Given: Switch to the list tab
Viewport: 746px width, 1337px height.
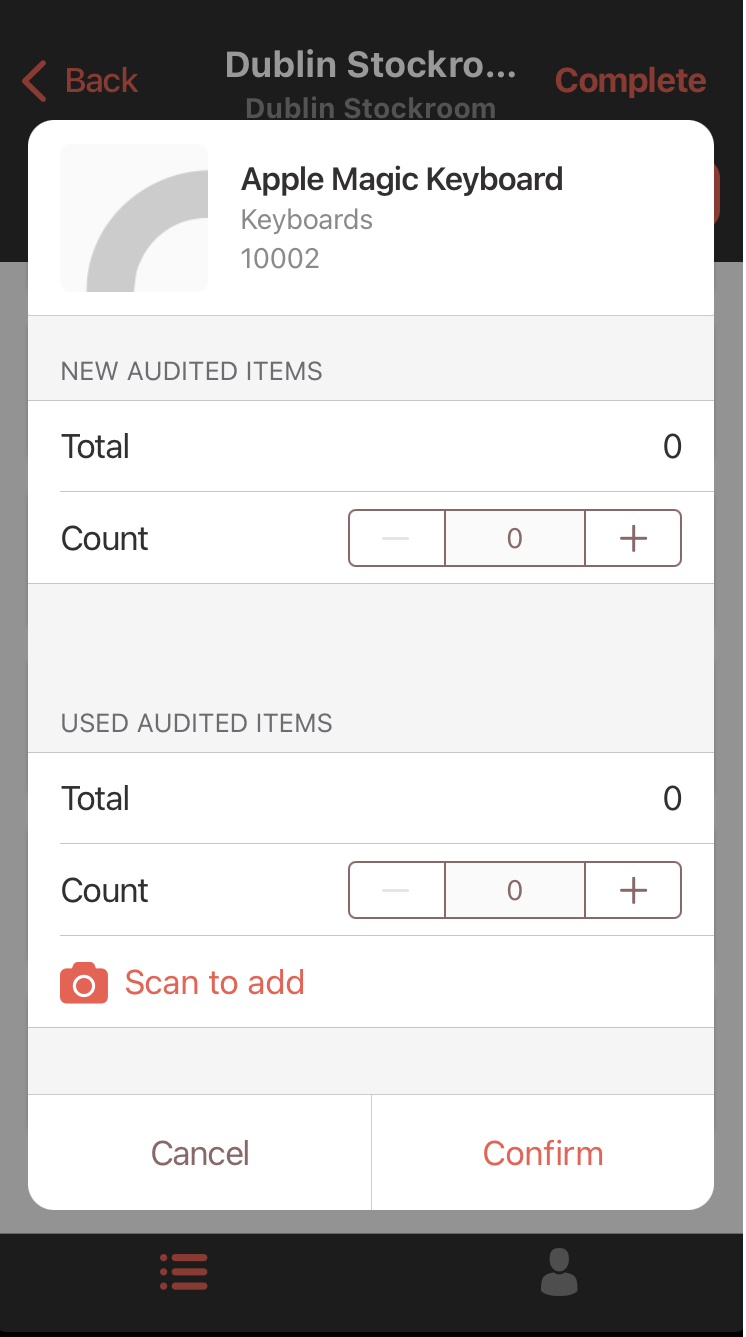Looking at the screenshot, I should [184, 1272].
